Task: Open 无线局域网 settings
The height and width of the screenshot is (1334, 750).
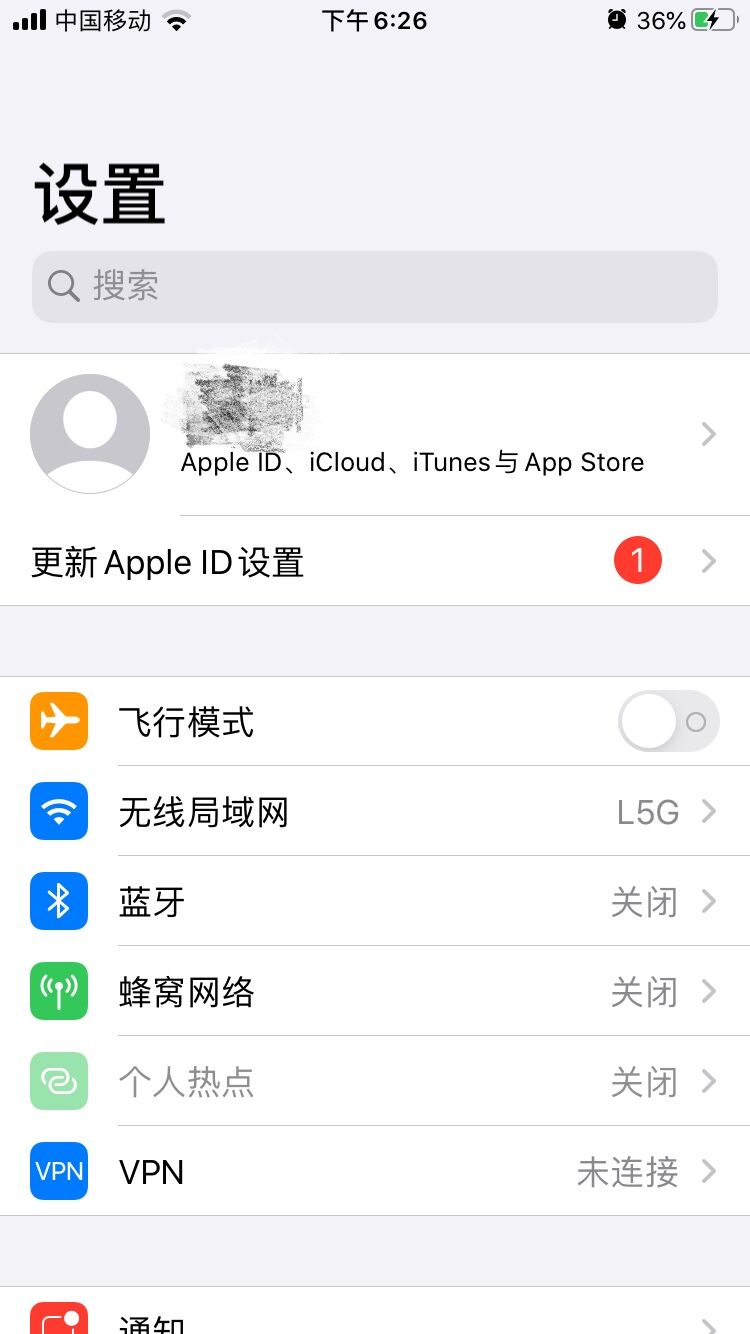Action: [374, 811]
